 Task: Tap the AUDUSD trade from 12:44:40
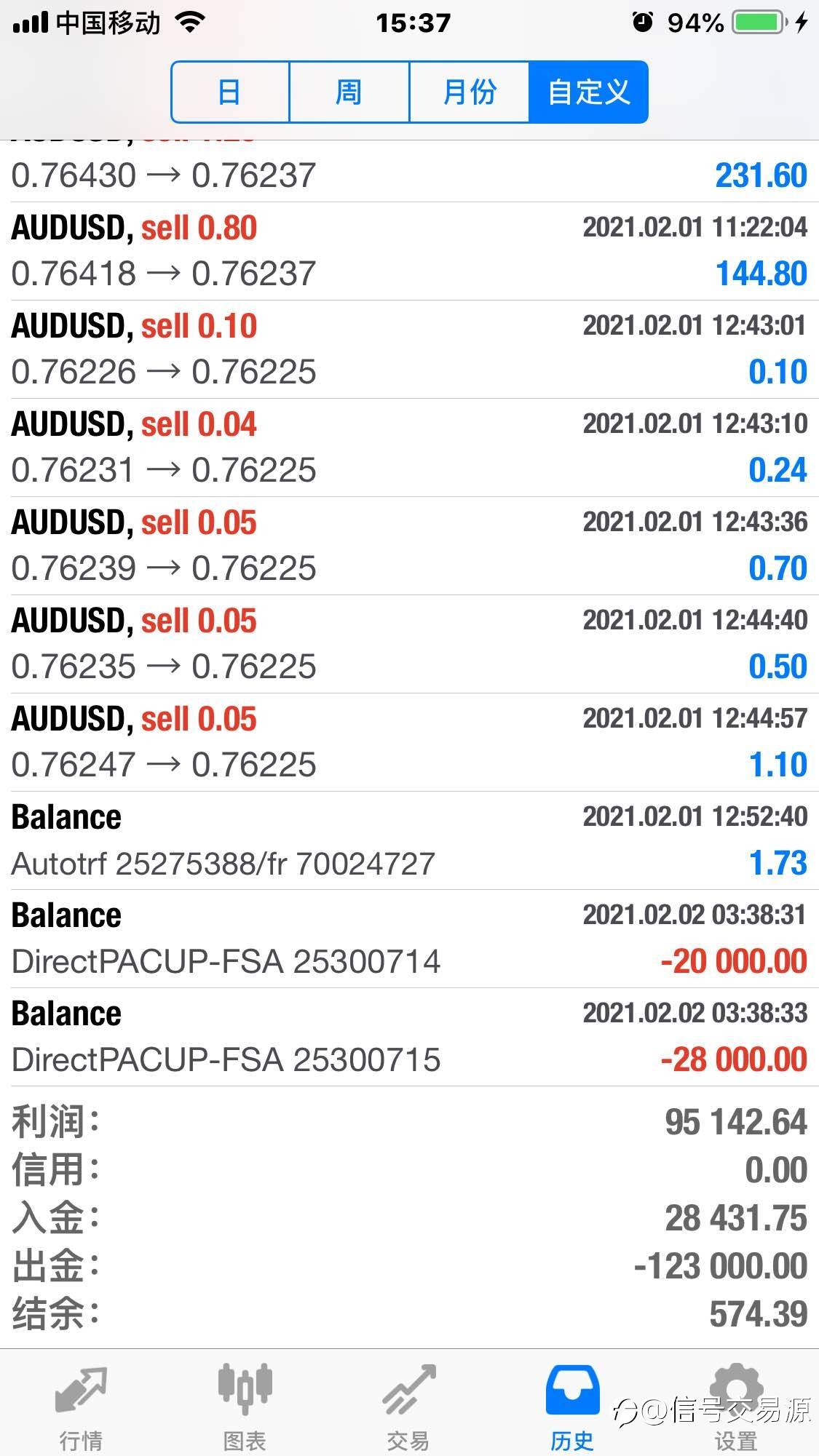click(409, 644)
